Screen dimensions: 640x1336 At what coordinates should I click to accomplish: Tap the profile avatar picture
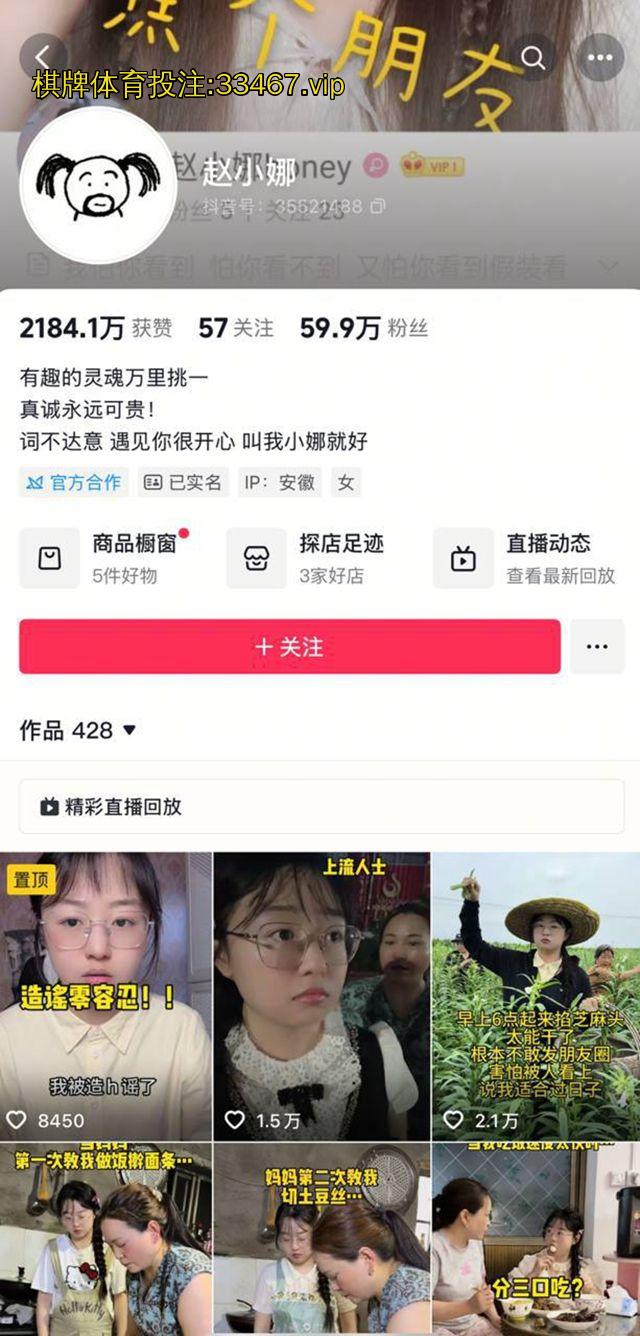[98, 185]
